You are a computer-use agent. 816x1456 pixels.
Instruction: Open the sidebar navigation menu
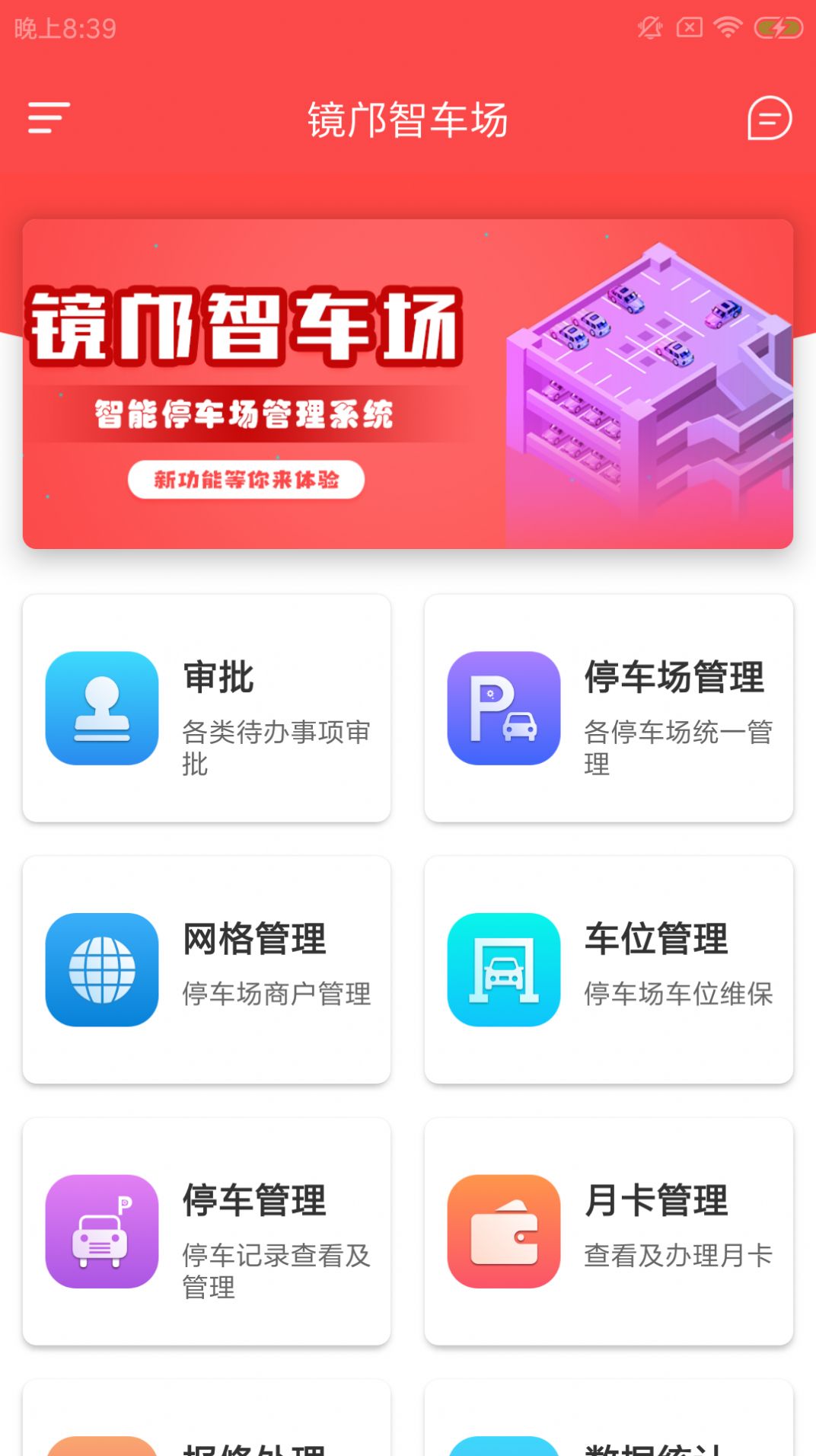(46, 118)
